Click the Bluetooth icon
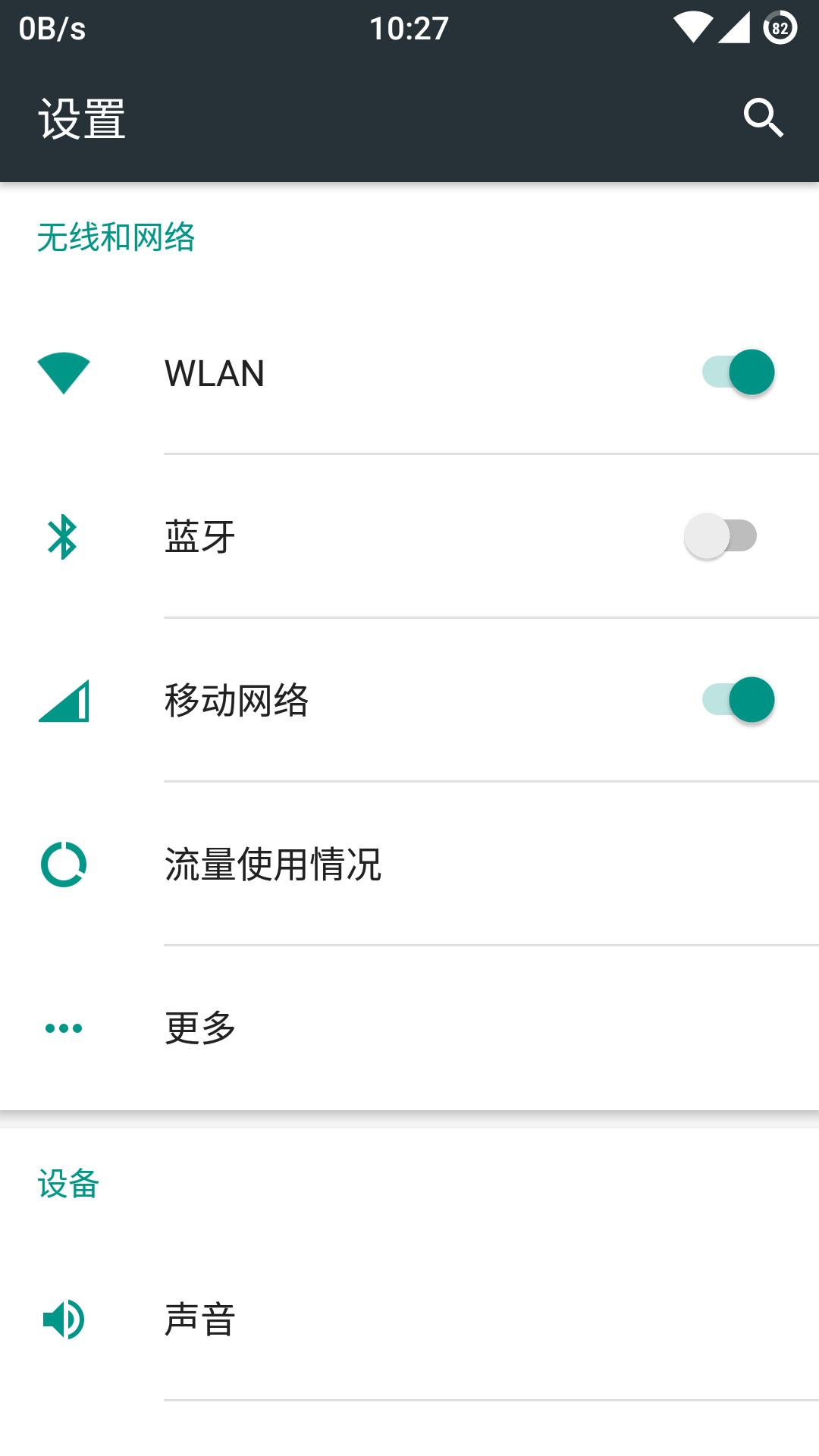This screenshot has height=1456, width=819. coord(64,536)
